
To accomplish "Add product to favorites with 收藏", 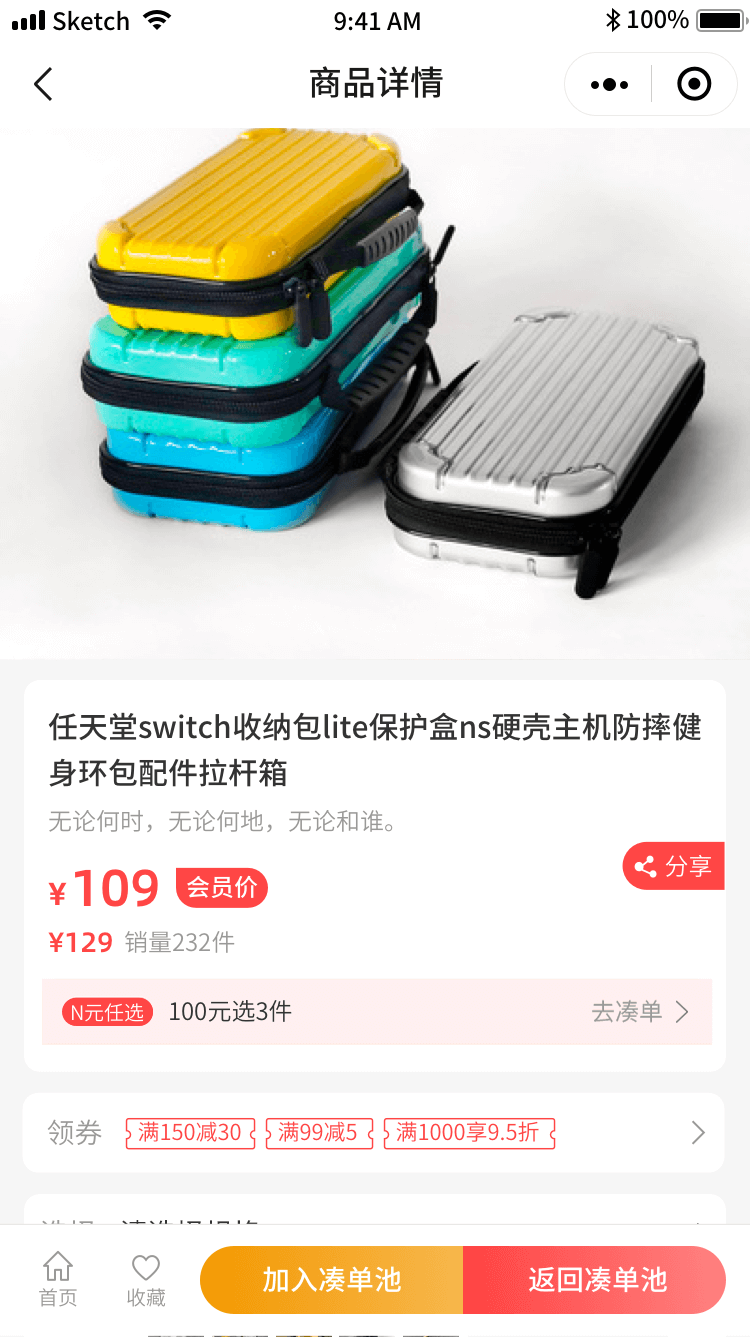I will click(146, 1280).
